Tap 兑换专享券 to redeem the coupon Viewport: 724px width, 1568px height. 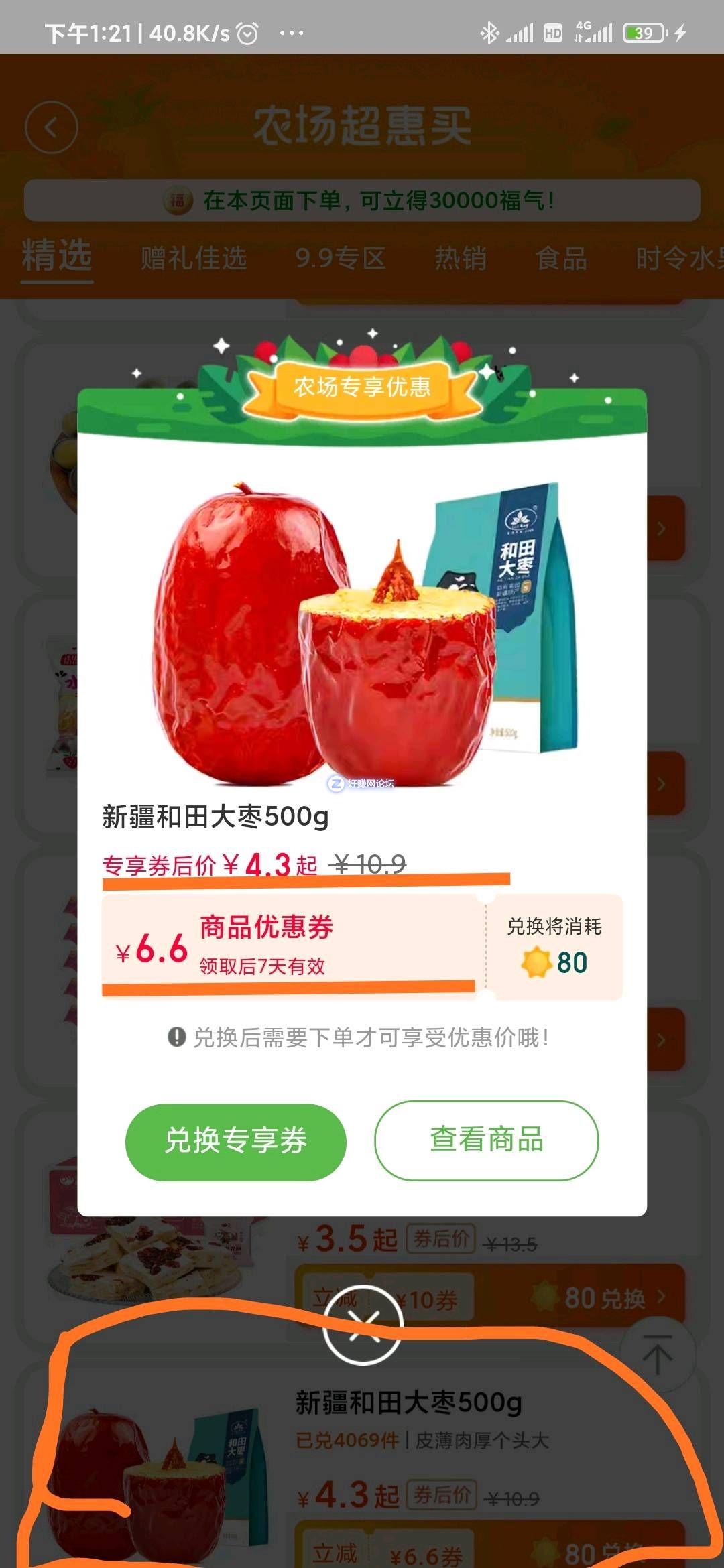point(235,1141)
